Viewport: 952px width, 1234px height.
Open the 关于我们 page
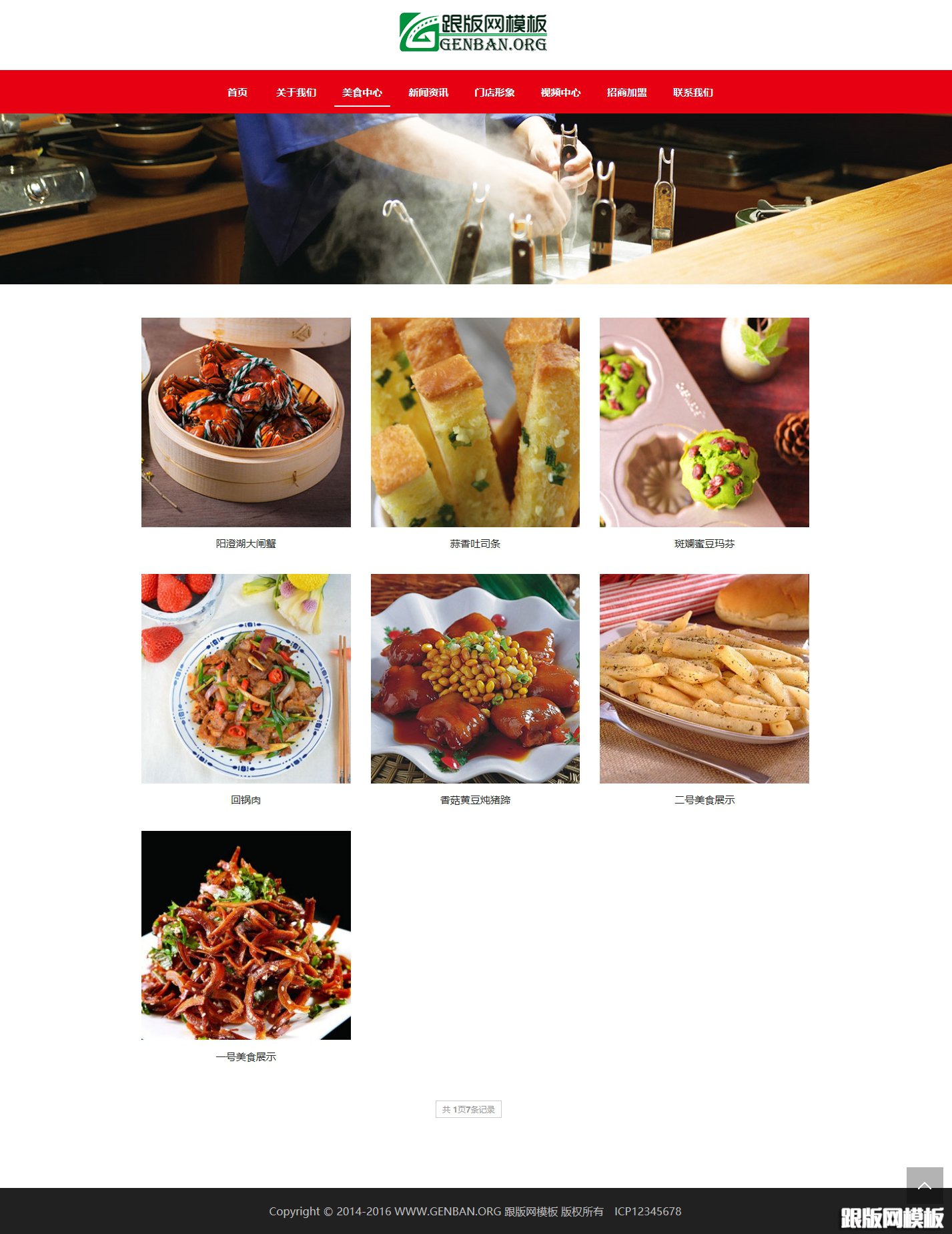[x=296, y=92]
